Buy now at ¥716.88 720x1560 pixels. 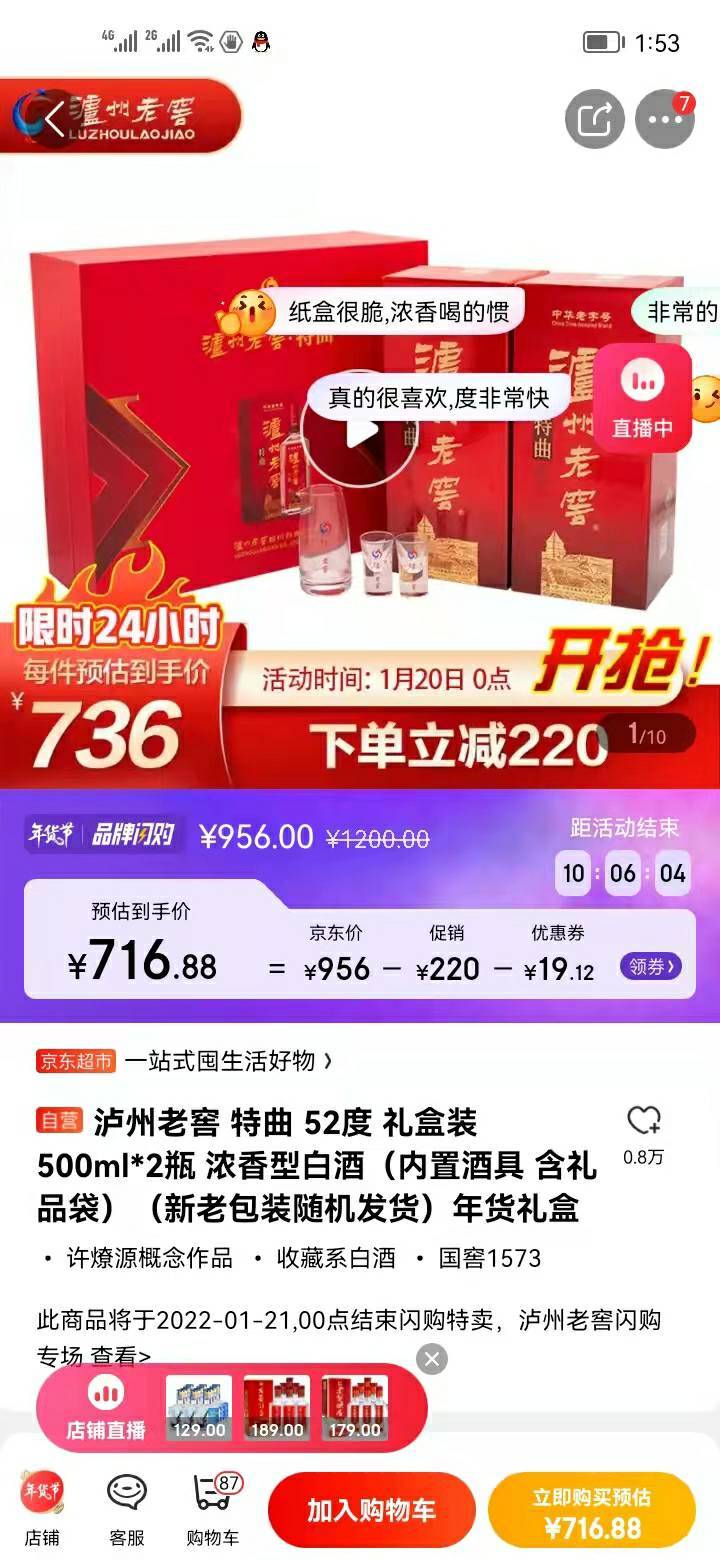click(592, 1510)
